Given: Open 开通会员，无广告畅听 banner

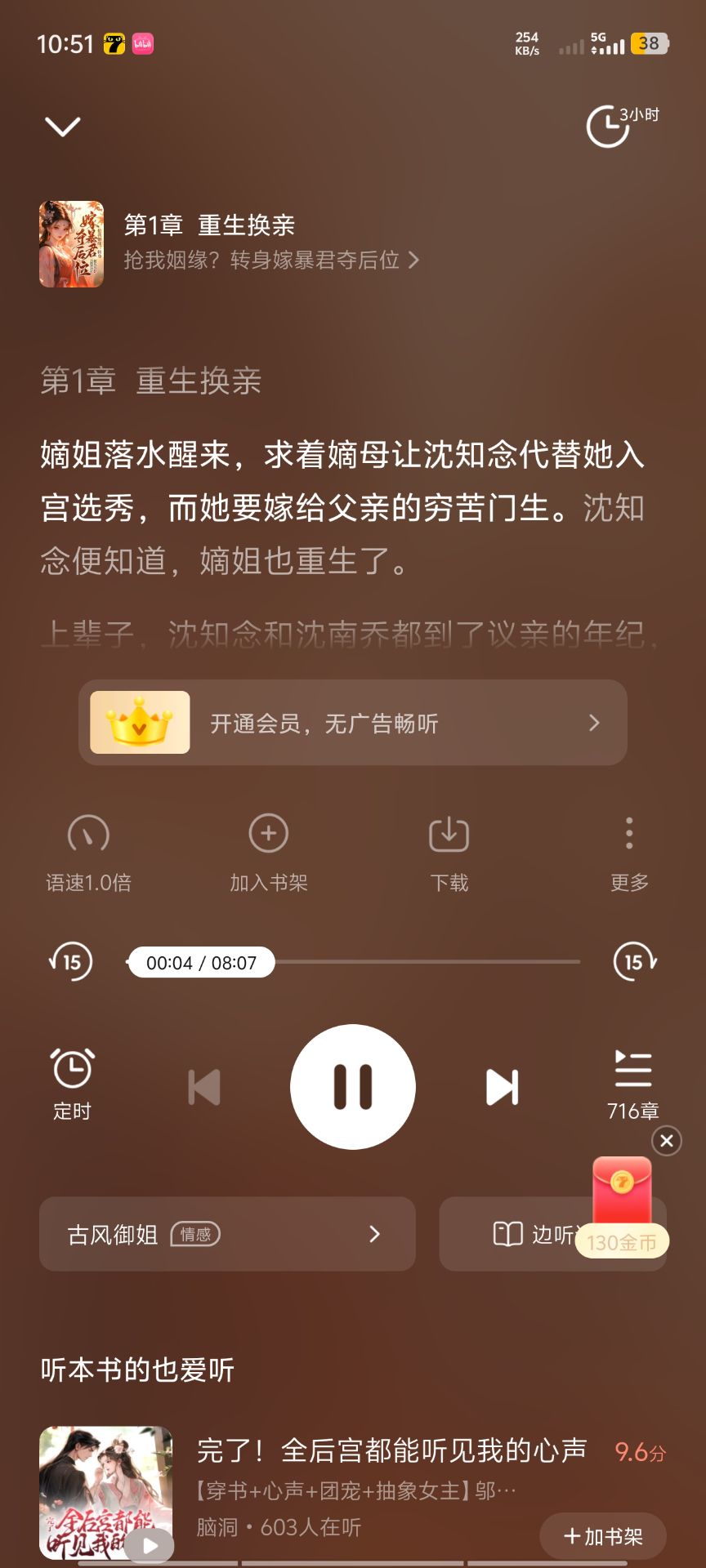Looking at the screenshot, I should point(353,723).
